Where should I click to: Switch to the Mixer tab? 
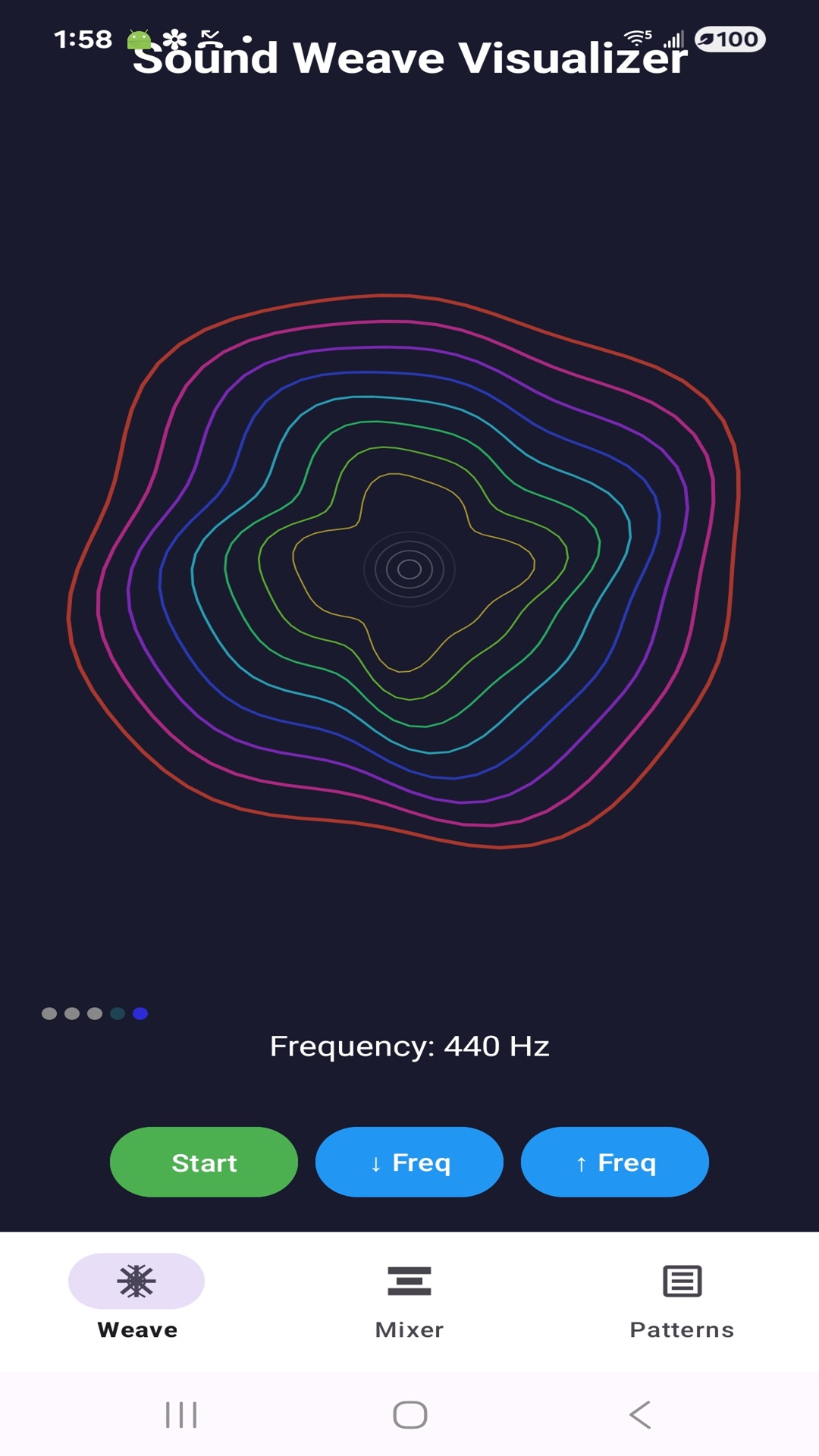(409, 1298)
